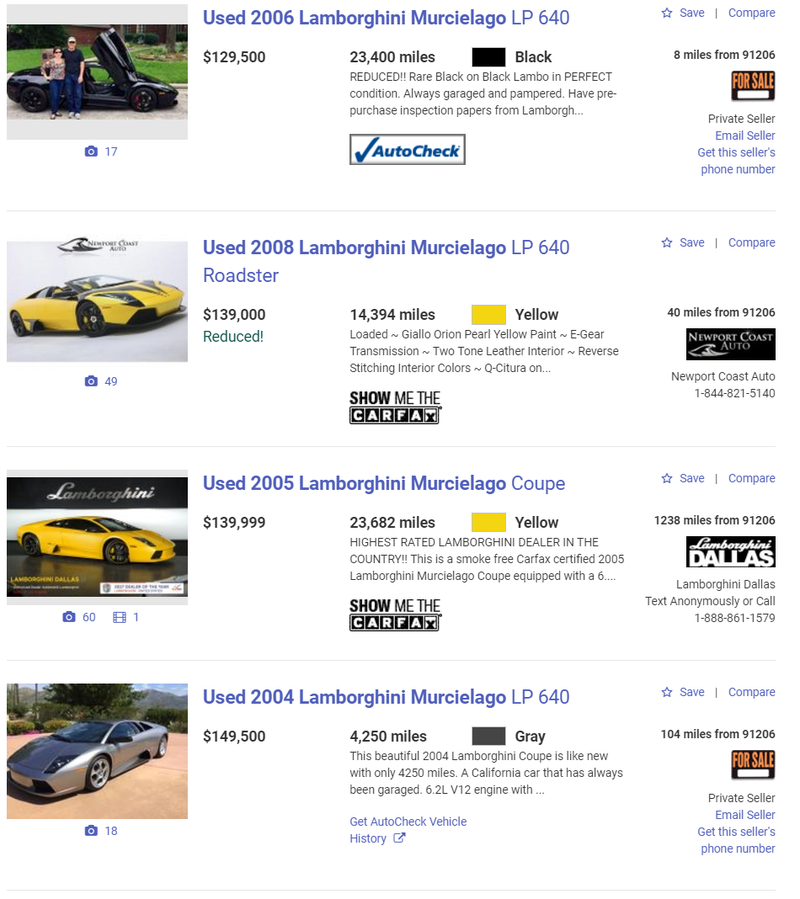Save the 2006 Lamborghini Murcielago listing
This screenshot has width=800, height=899.
pyautogui.click(x=683, y=13)
